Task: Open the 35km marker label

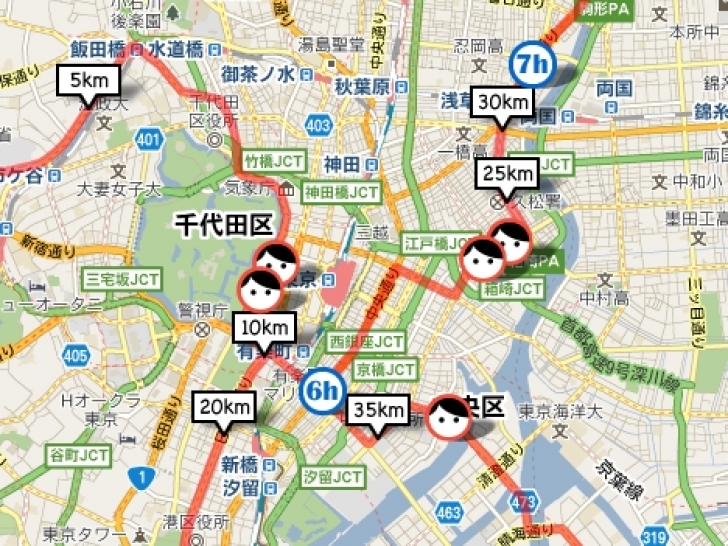Action: click(378, 409)
